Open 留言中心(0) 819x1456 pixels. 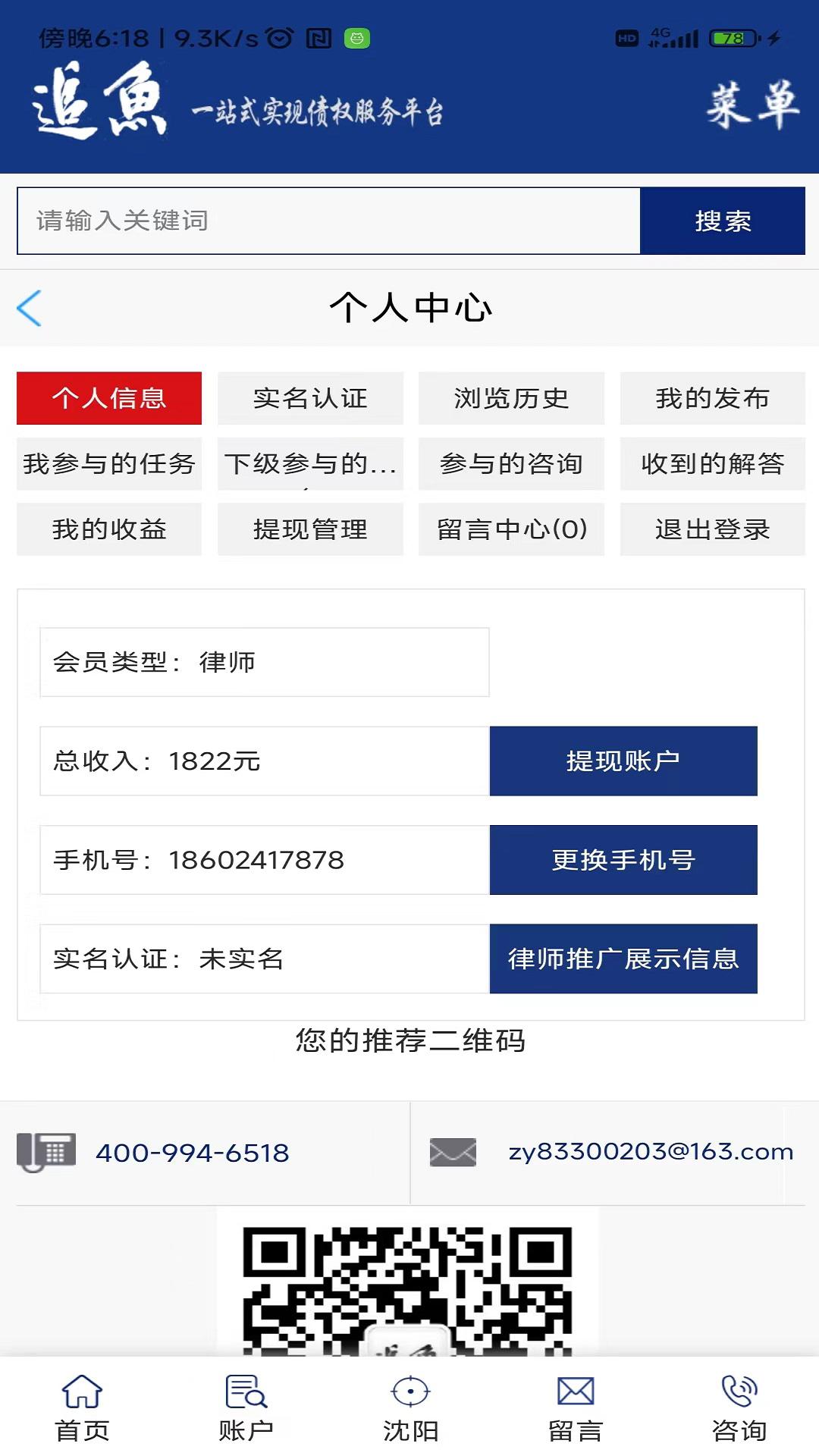coord(511,529)
